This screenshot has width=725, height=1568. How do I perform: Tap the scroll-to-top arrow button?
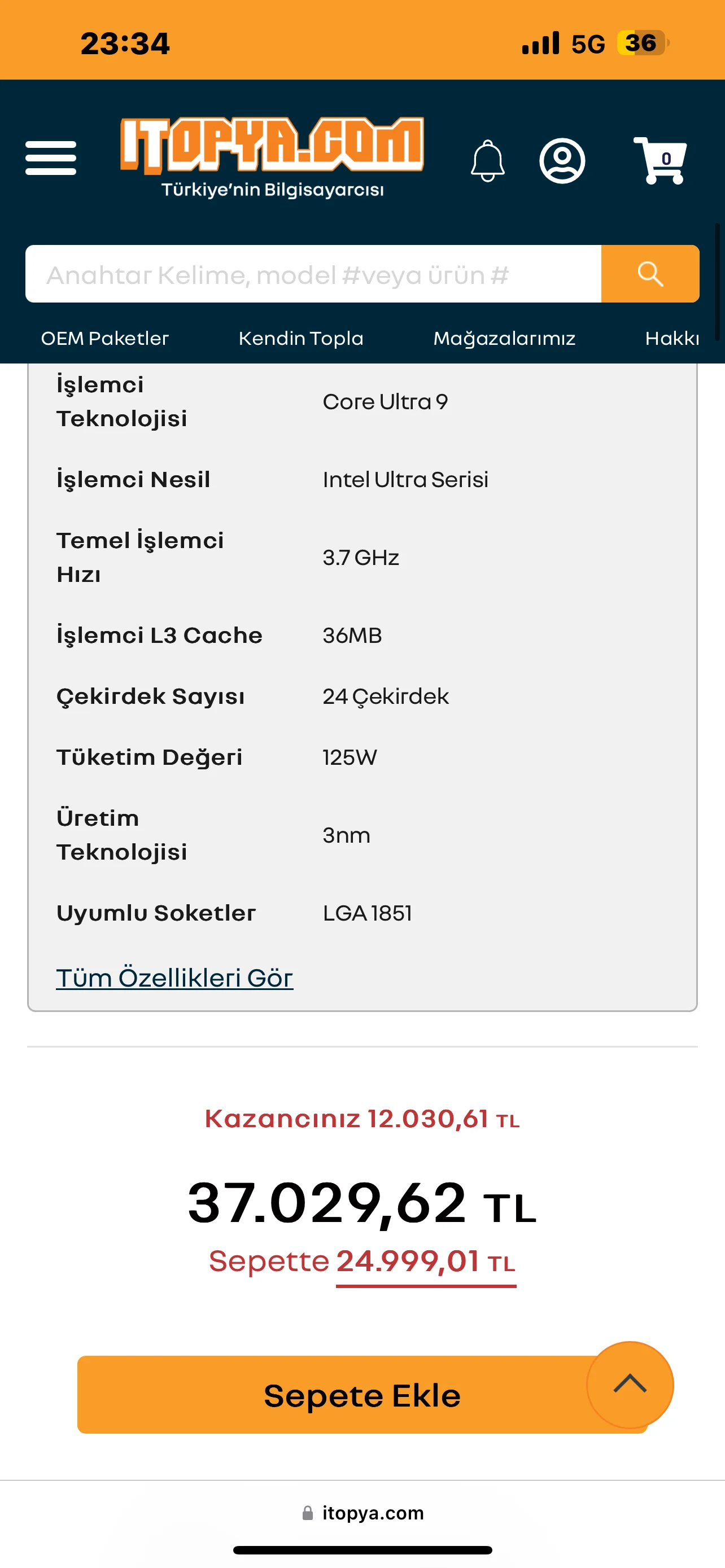[x=630, y=1385]
